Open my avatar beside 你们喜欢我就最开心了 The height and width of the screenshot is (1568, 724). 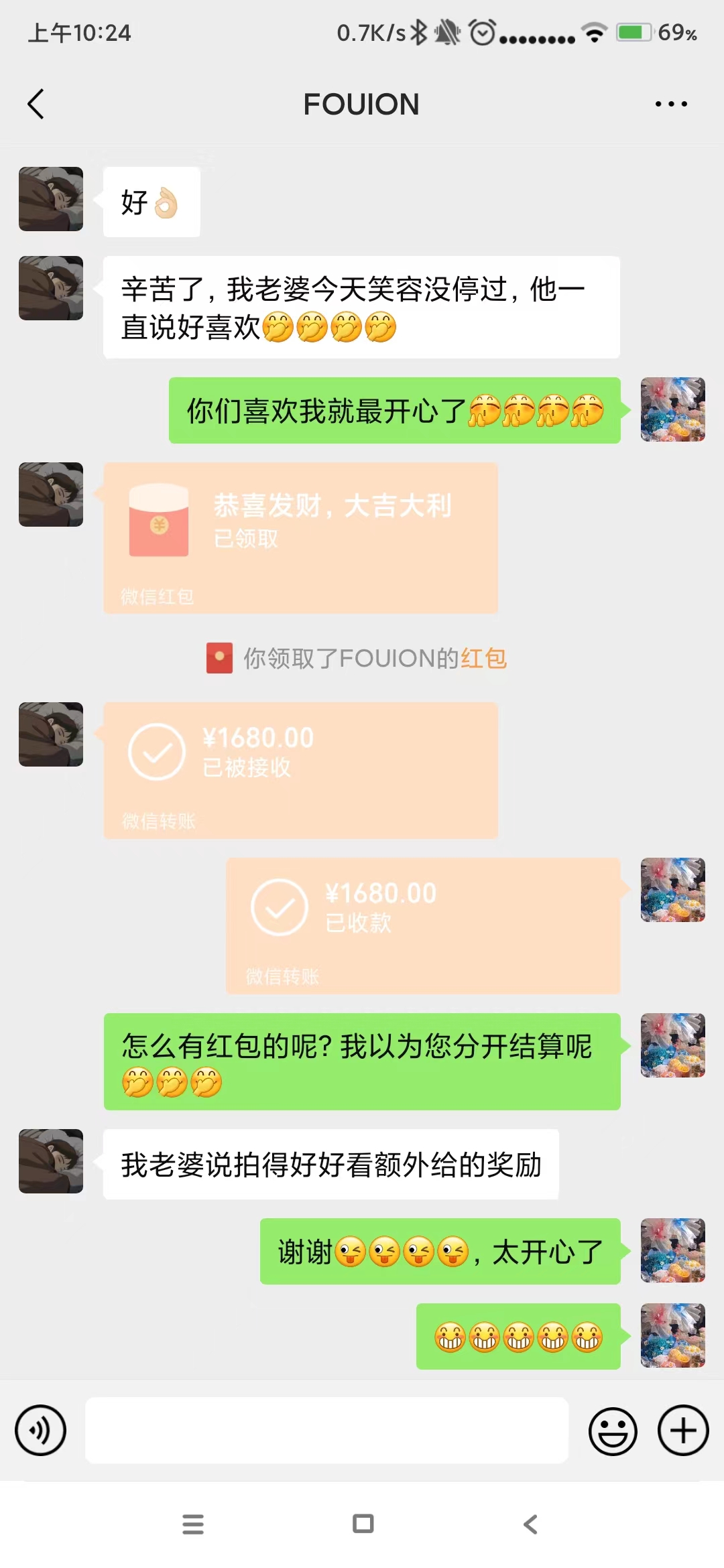(x=672, y=409)
